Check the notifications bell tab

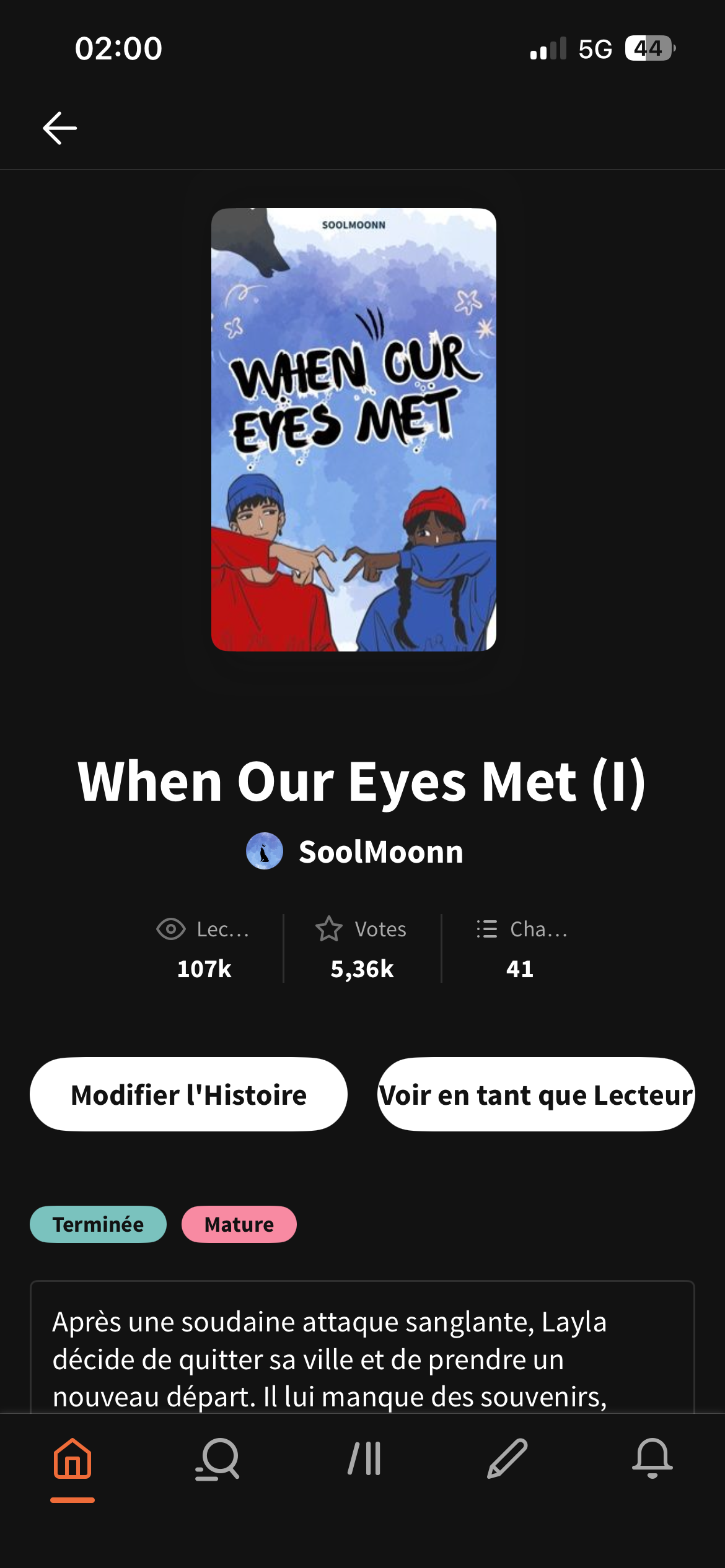(652, 1459)
